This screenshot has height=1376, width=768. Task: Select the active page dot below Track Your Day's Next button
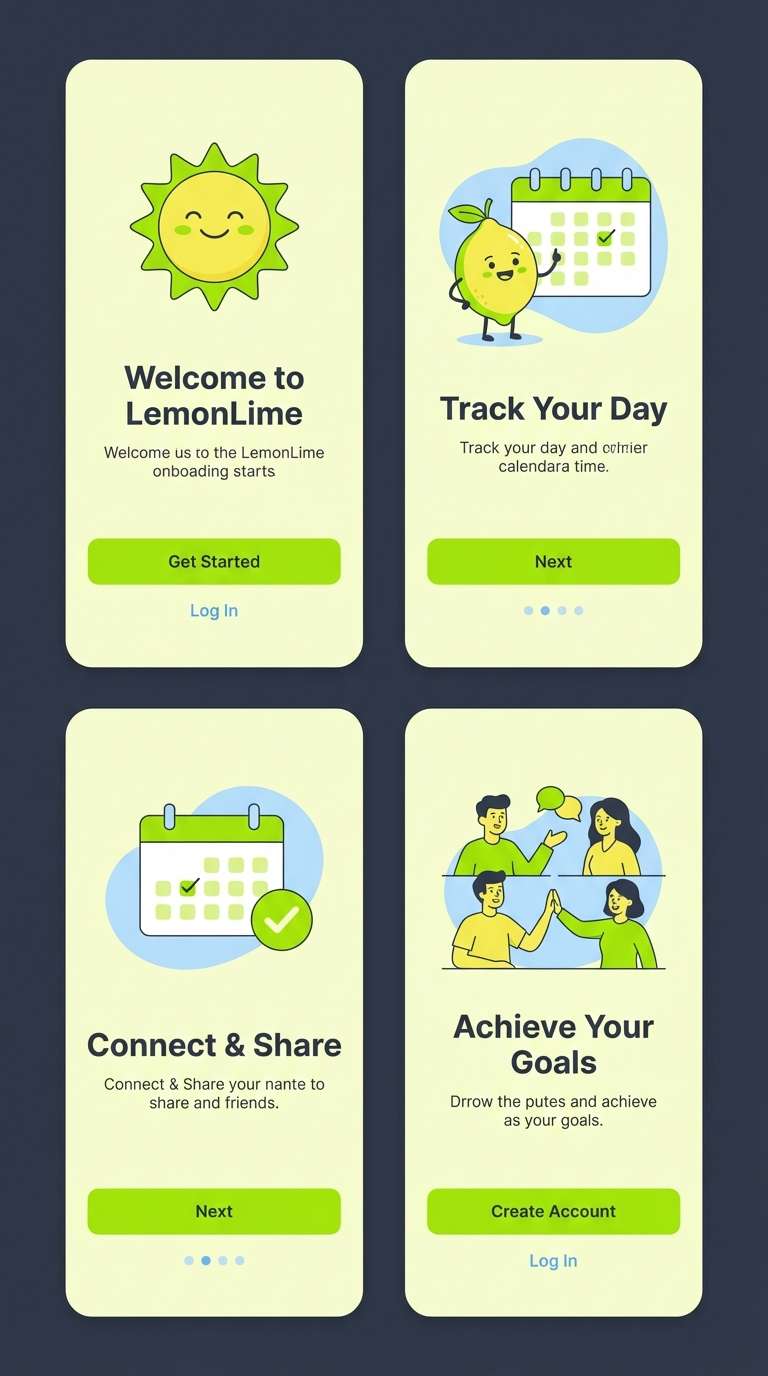[x=545, y=610]
